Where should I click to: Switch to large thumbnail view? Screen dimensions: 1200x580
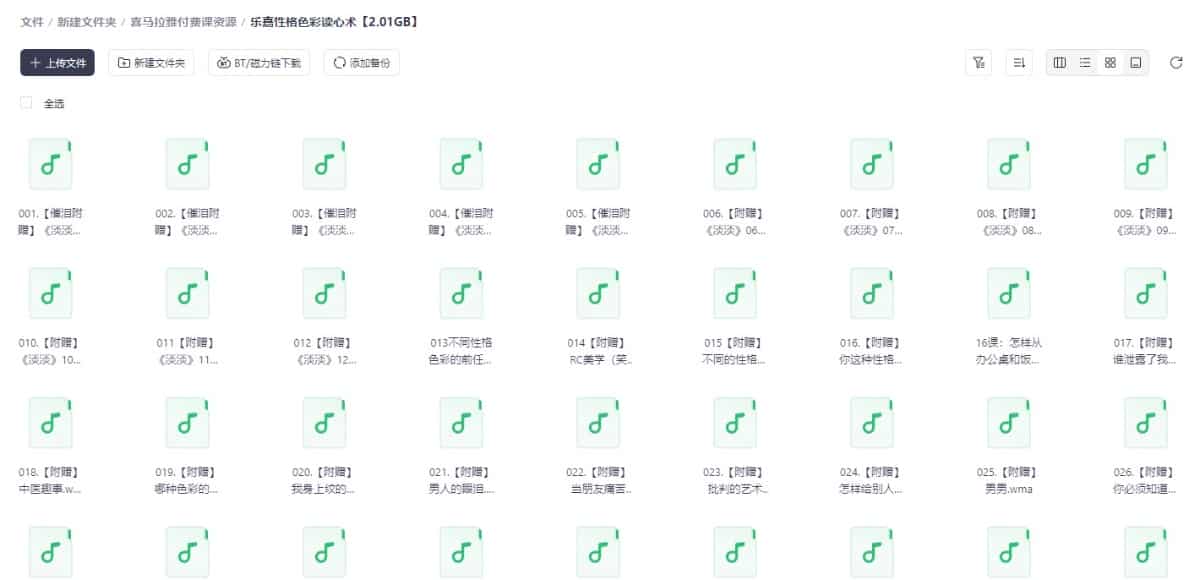point(1135,63)
